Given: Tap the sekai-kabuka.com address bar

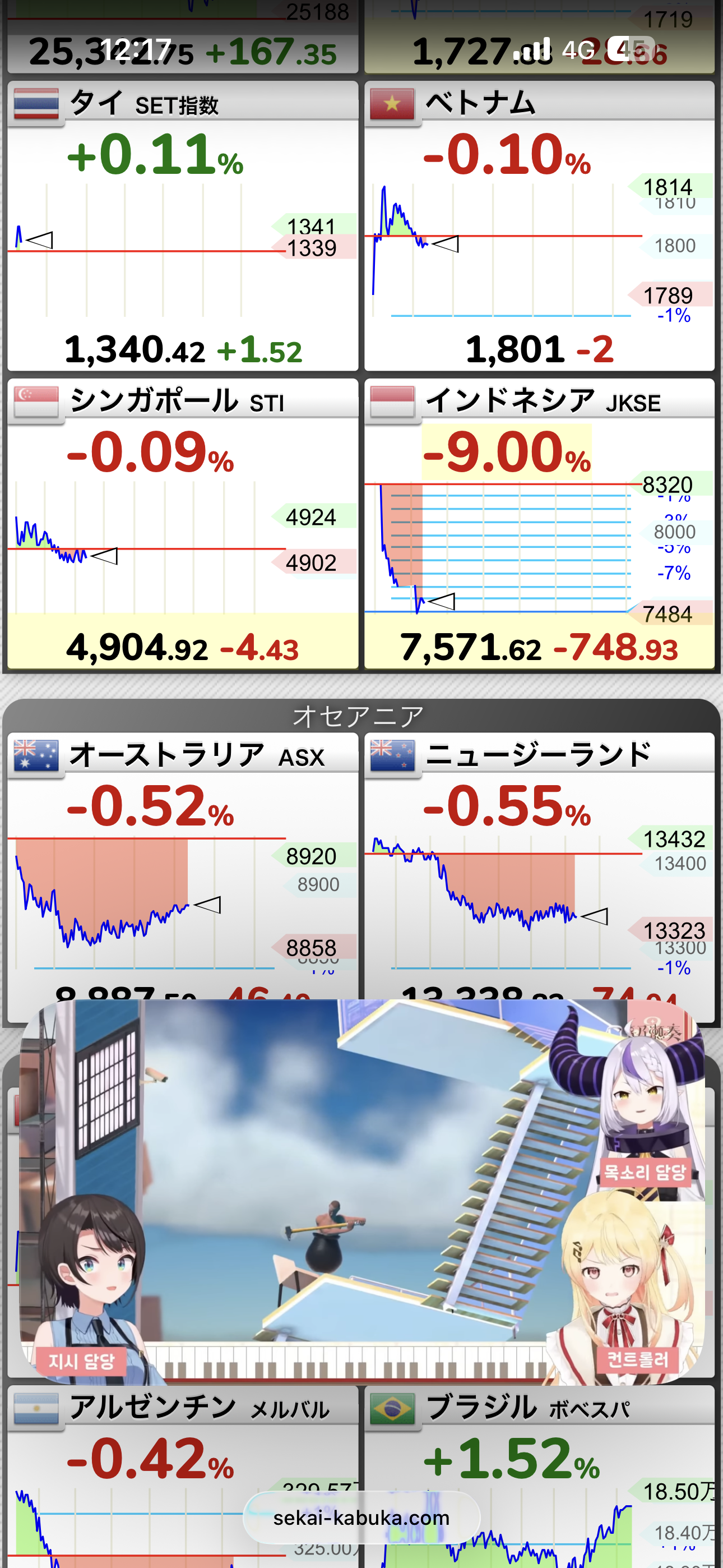Looking at the screenshot, I should pos(361,1518).
